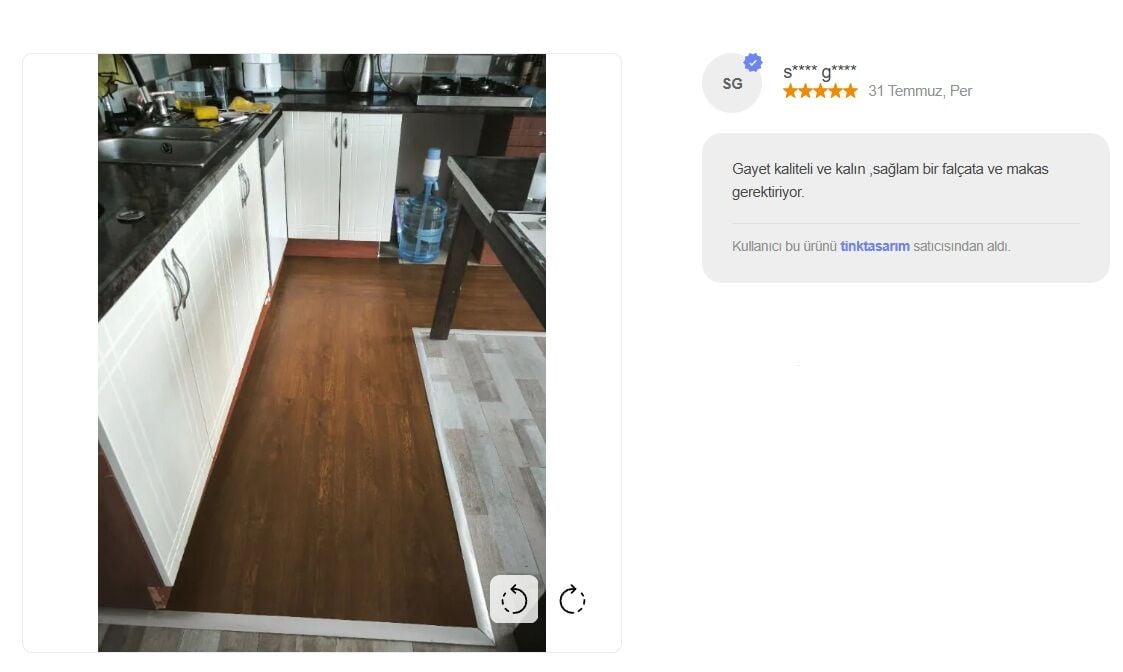The height and width of the screenshot is (672, 1123).
Task: Rotate the review photo counterclockwise
Action: [513, 599]
